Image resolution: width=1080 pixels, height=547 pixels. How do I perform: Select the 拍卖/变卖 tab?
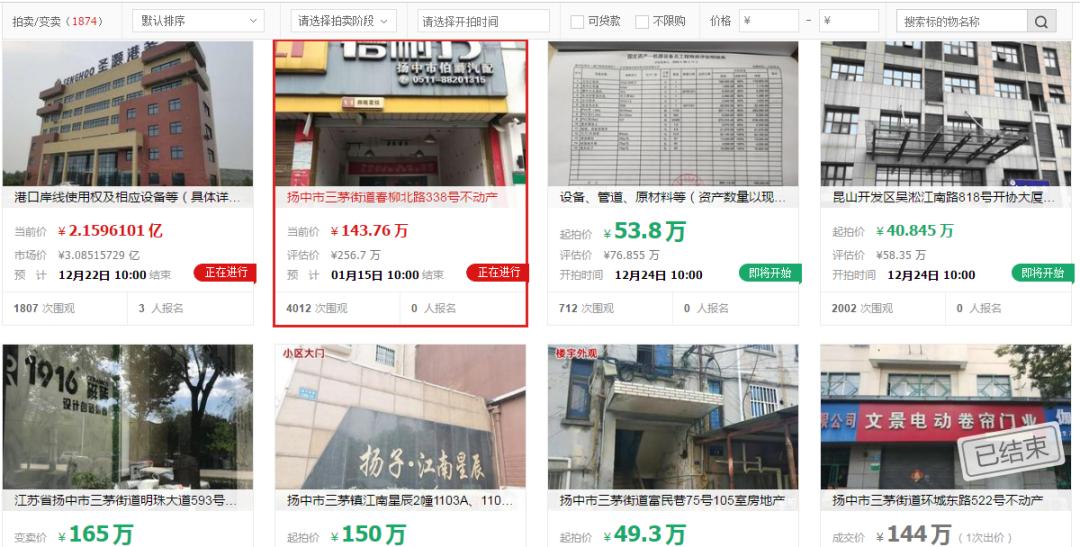point(57,21)
